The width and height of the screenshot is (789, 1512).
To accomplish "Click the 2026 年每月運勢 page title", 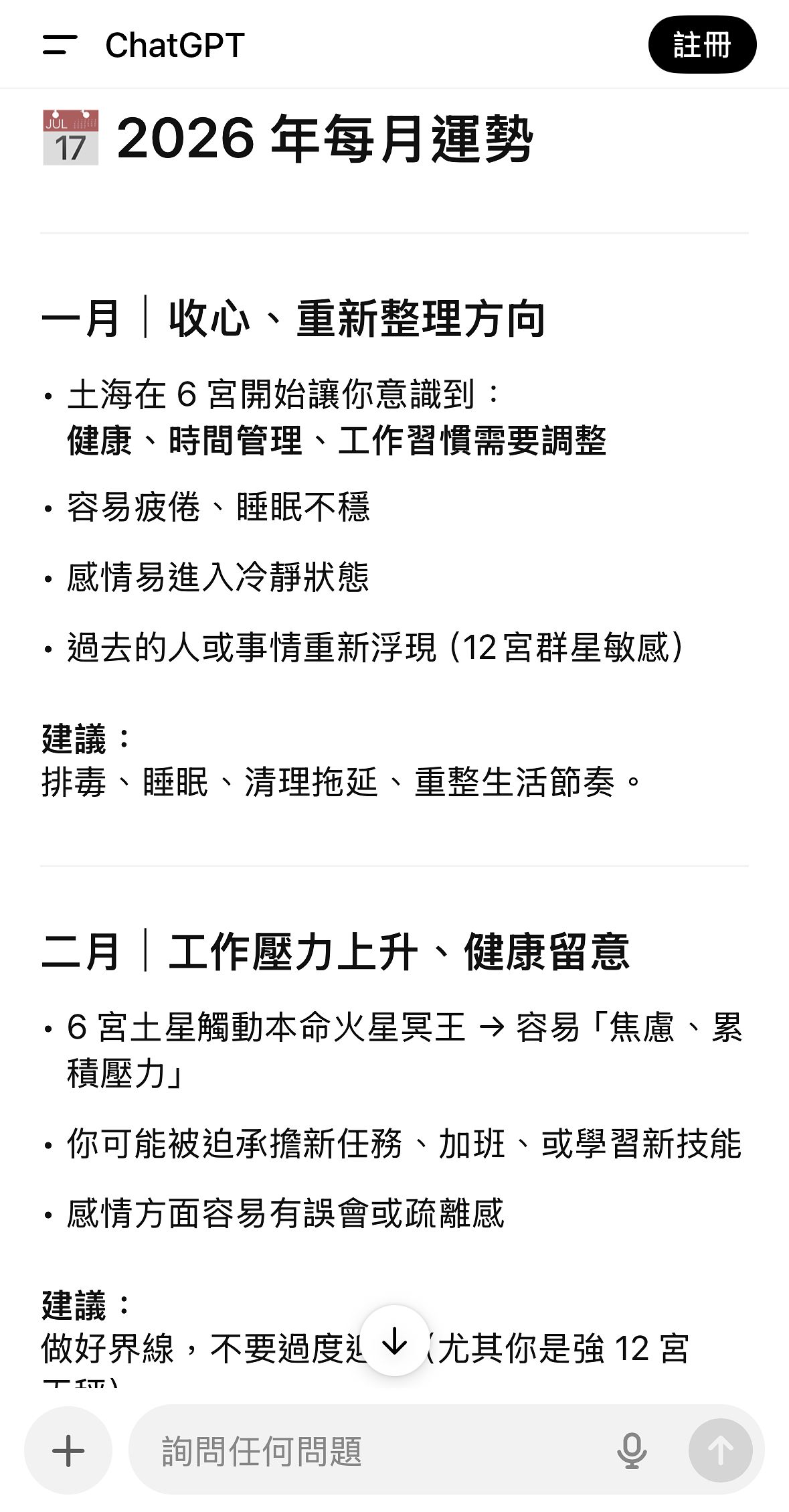I will click(x=328, y=137).
